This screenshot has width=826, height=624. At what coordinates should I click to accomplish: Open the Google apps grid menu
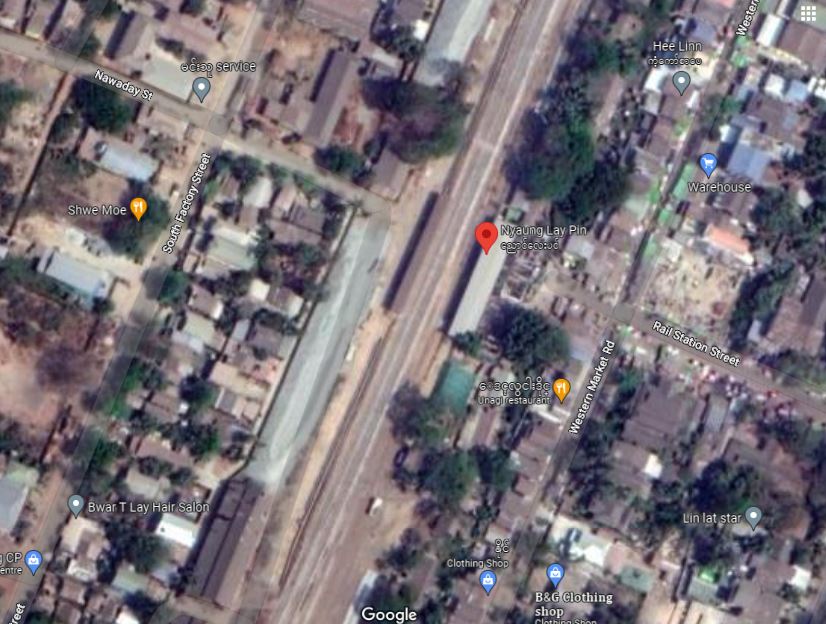pos(807,12)
